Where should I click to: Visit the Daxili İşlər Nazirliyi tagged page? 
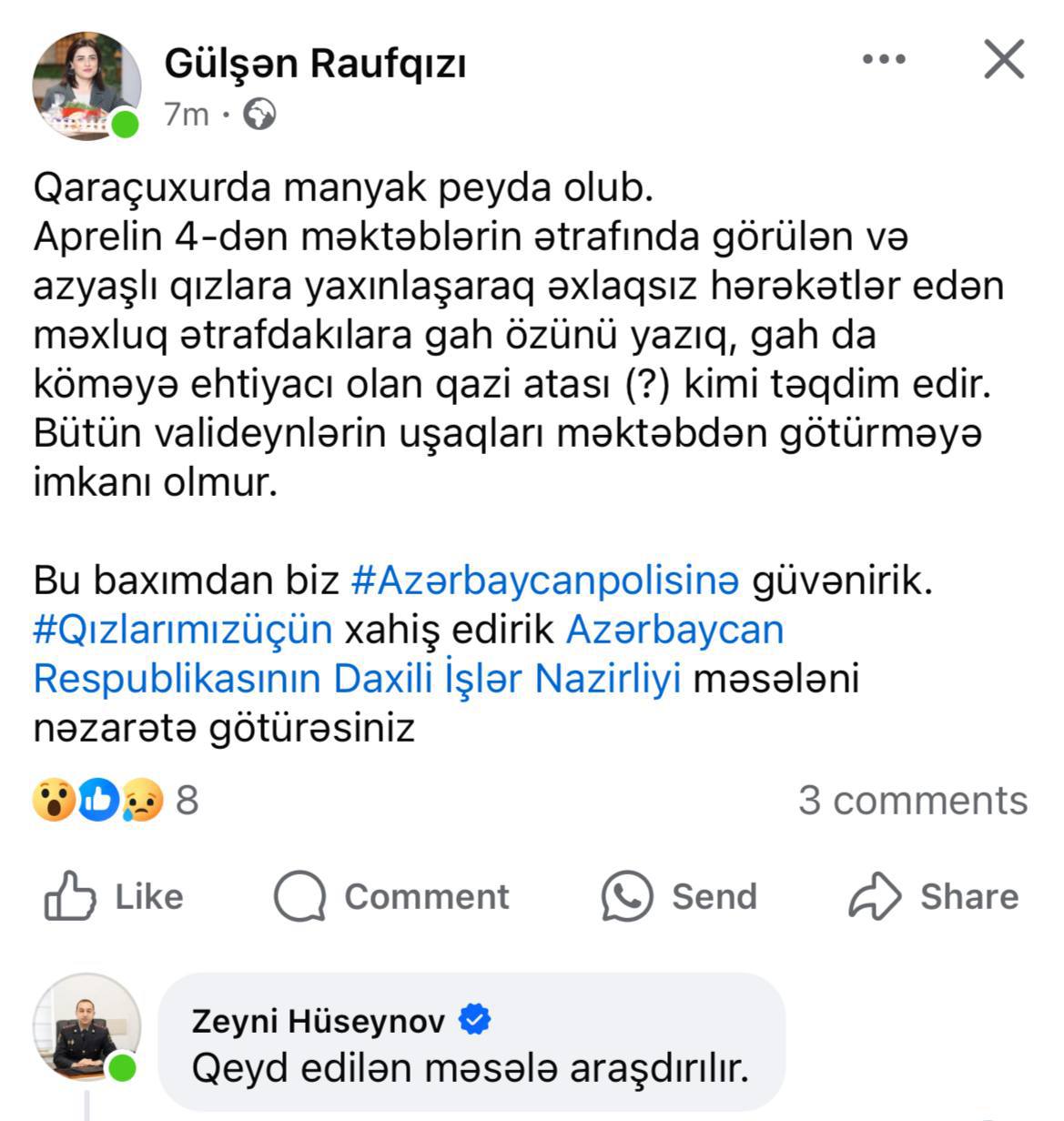point(357,679)
